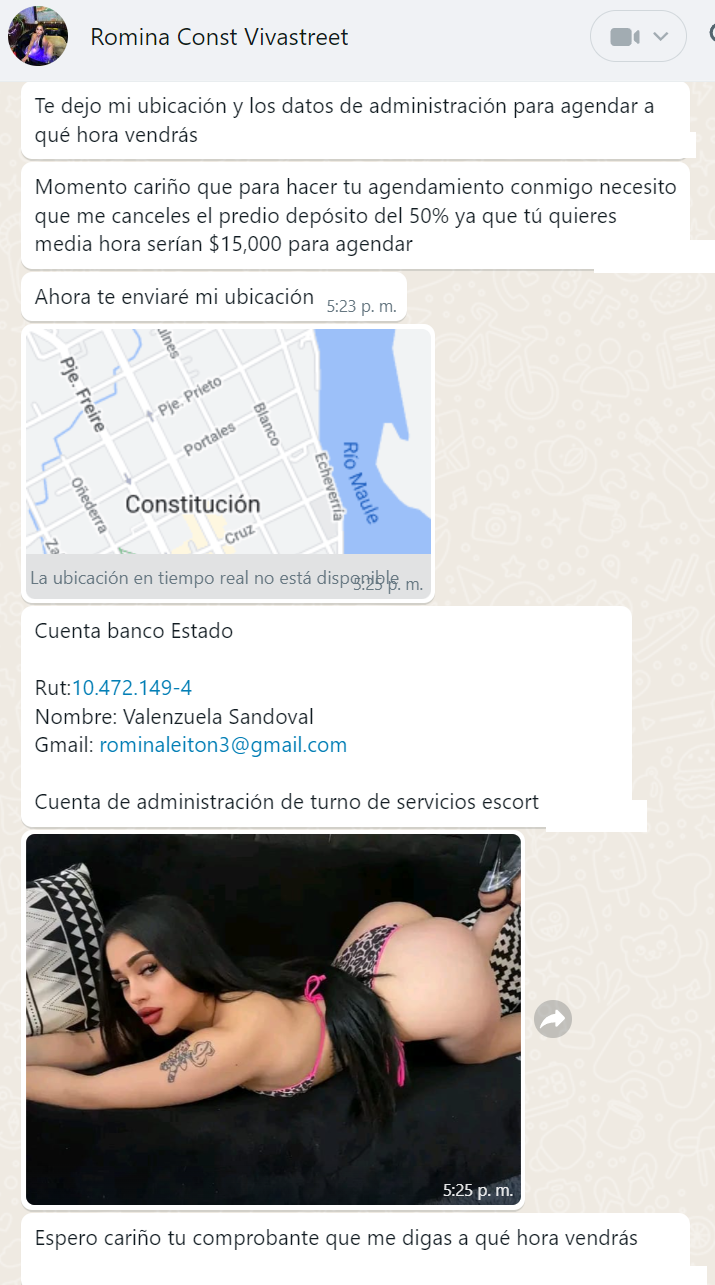Open the rominaleiton3@gmail.com email link
The height and width of the screenshot is (1285, 715).
223,745
